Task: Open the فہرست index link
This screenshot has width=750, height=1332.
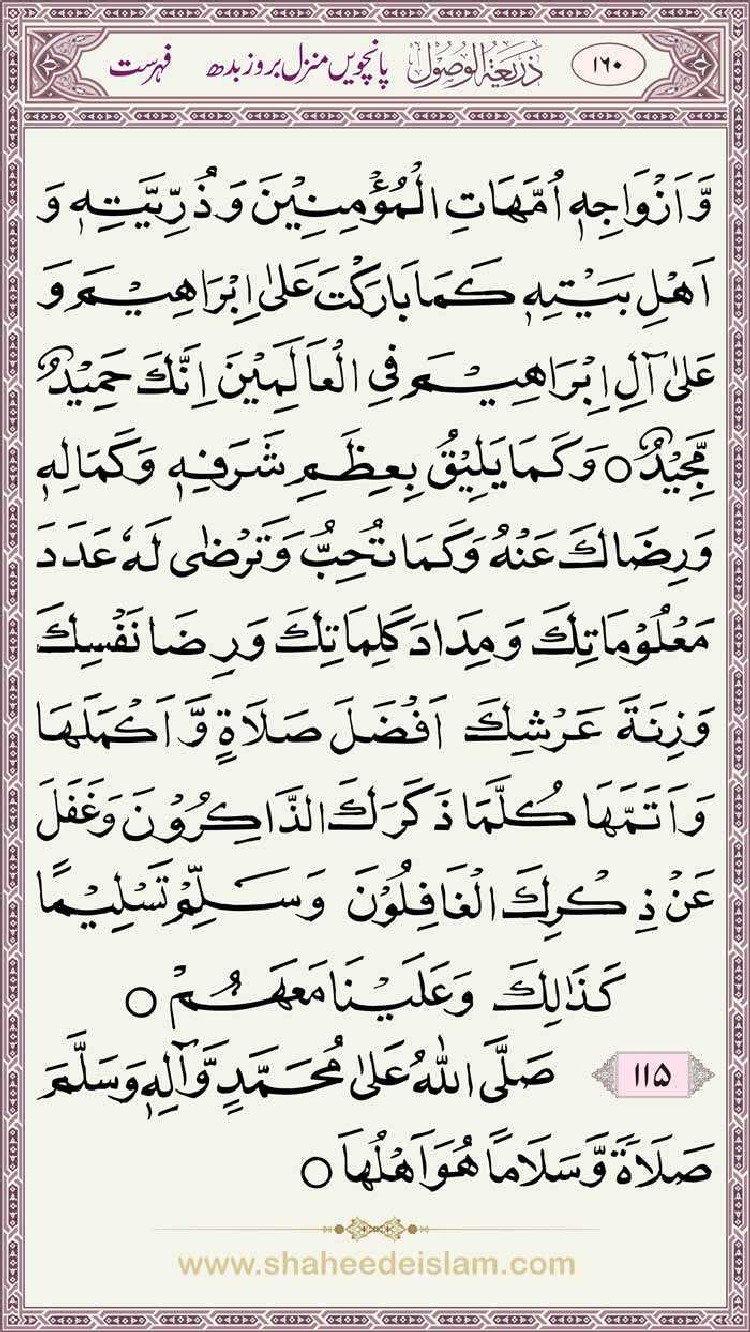Action: 140,70
